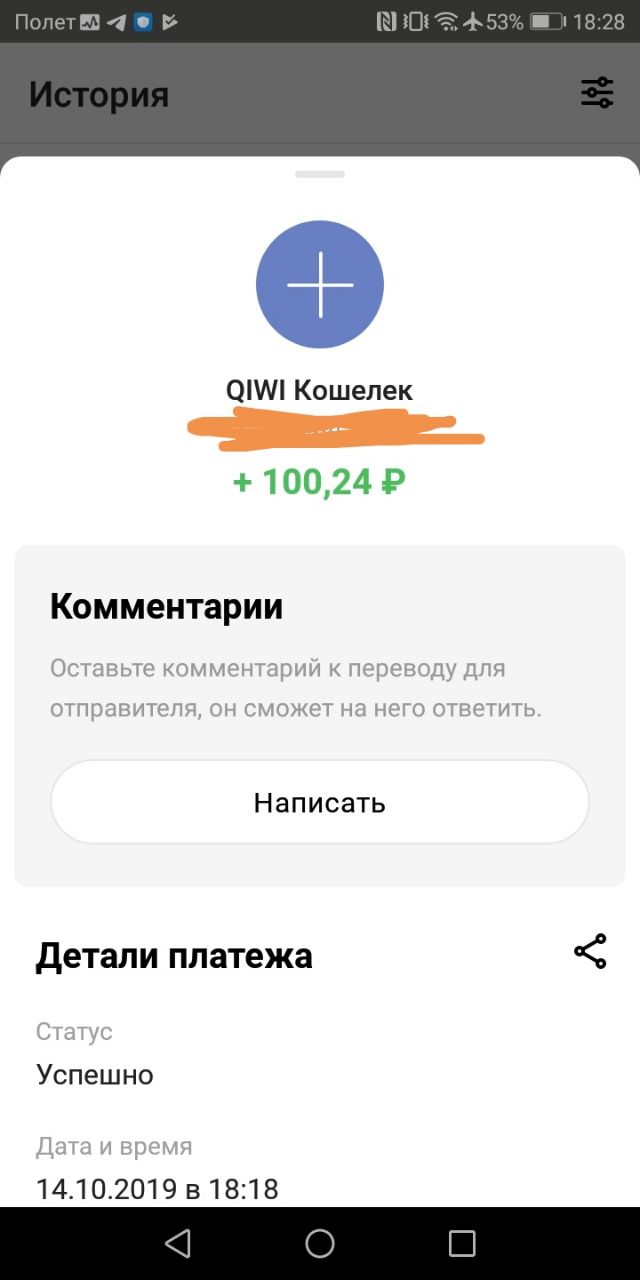Tap the Написать comment button
Viewport: 640px width, 1280px height.
319,802
